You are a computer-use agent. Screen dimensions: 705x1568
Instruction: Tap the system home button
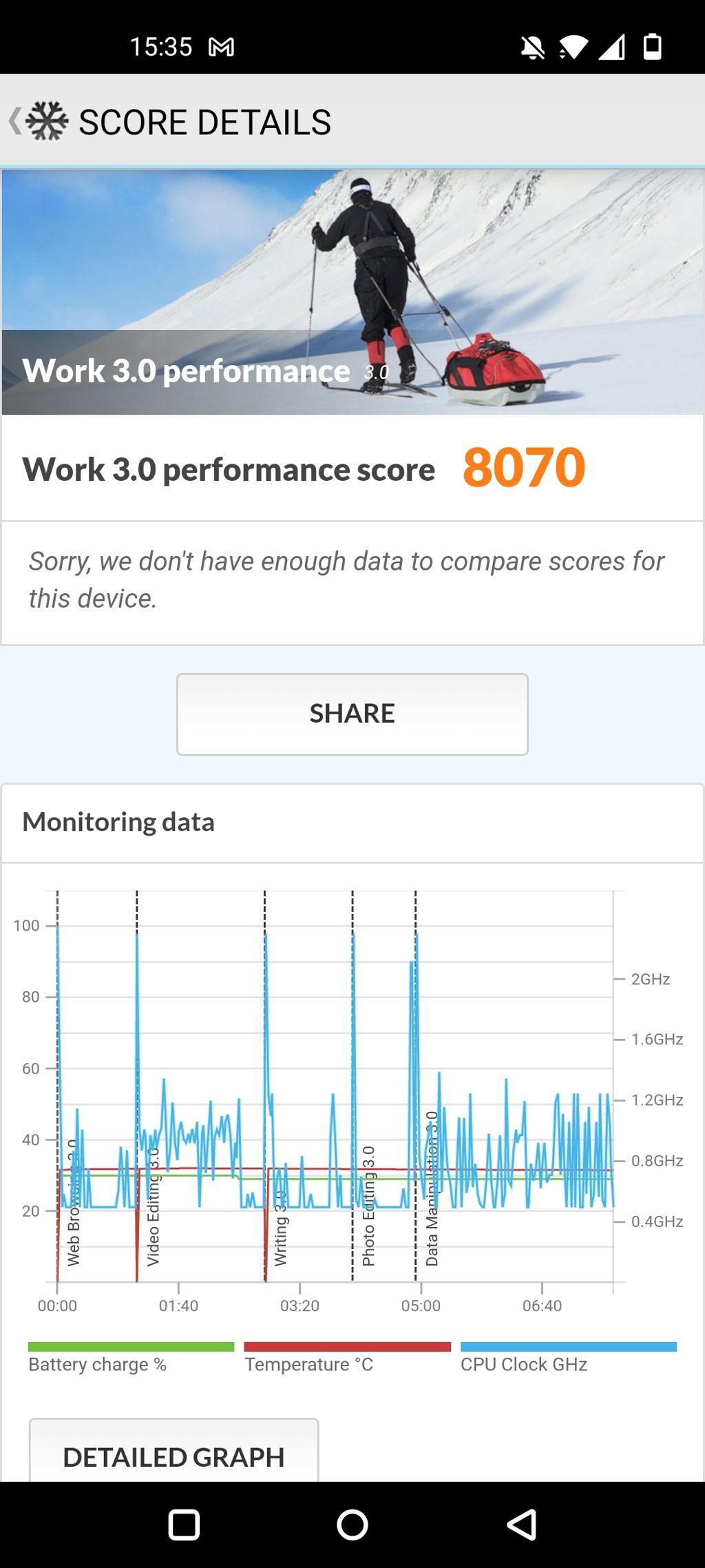pos(352,1524)
